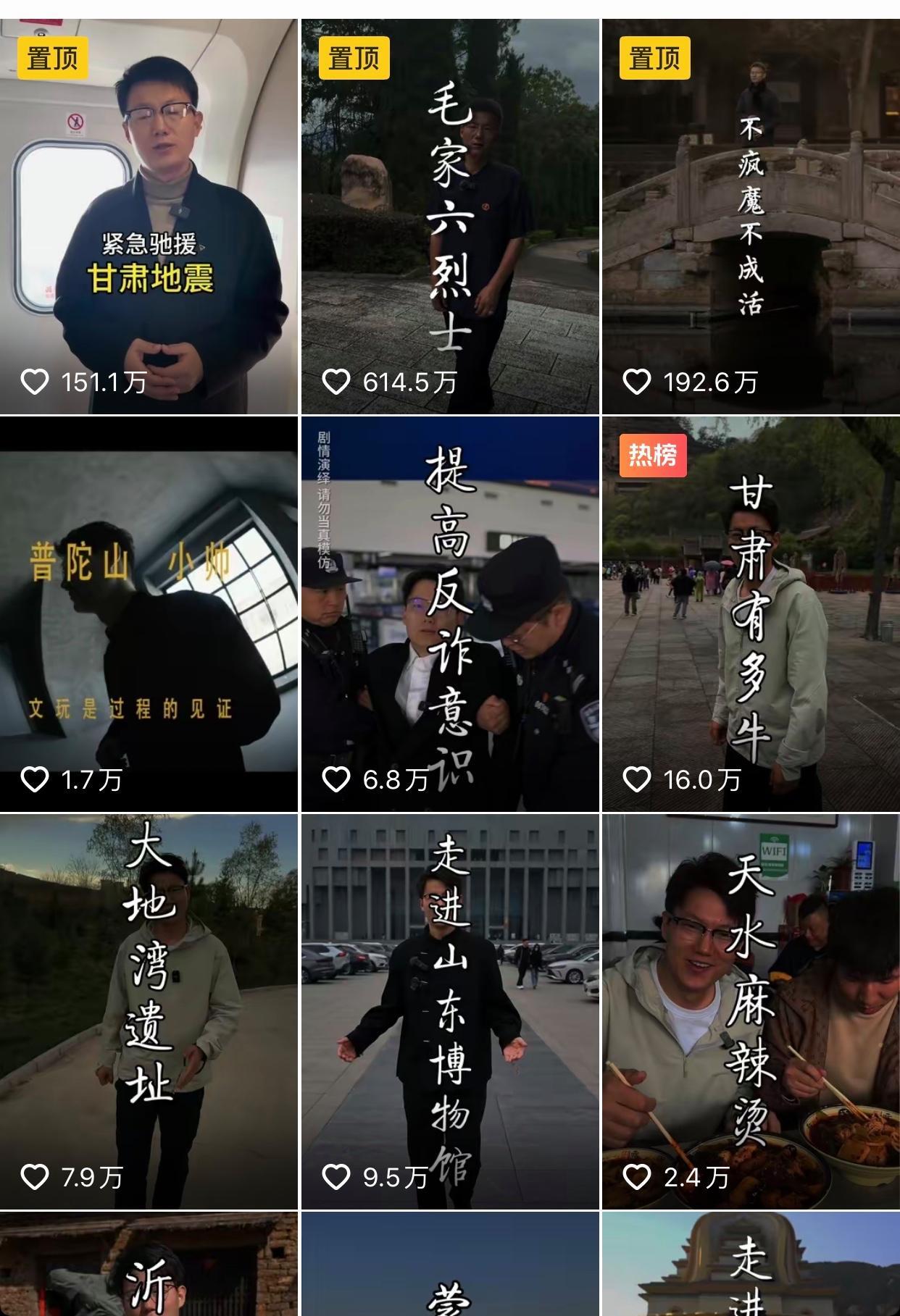Watch the video 走进山东博物馆
The width and height of the screenshot is (900, 1316).
(450, 1011)
